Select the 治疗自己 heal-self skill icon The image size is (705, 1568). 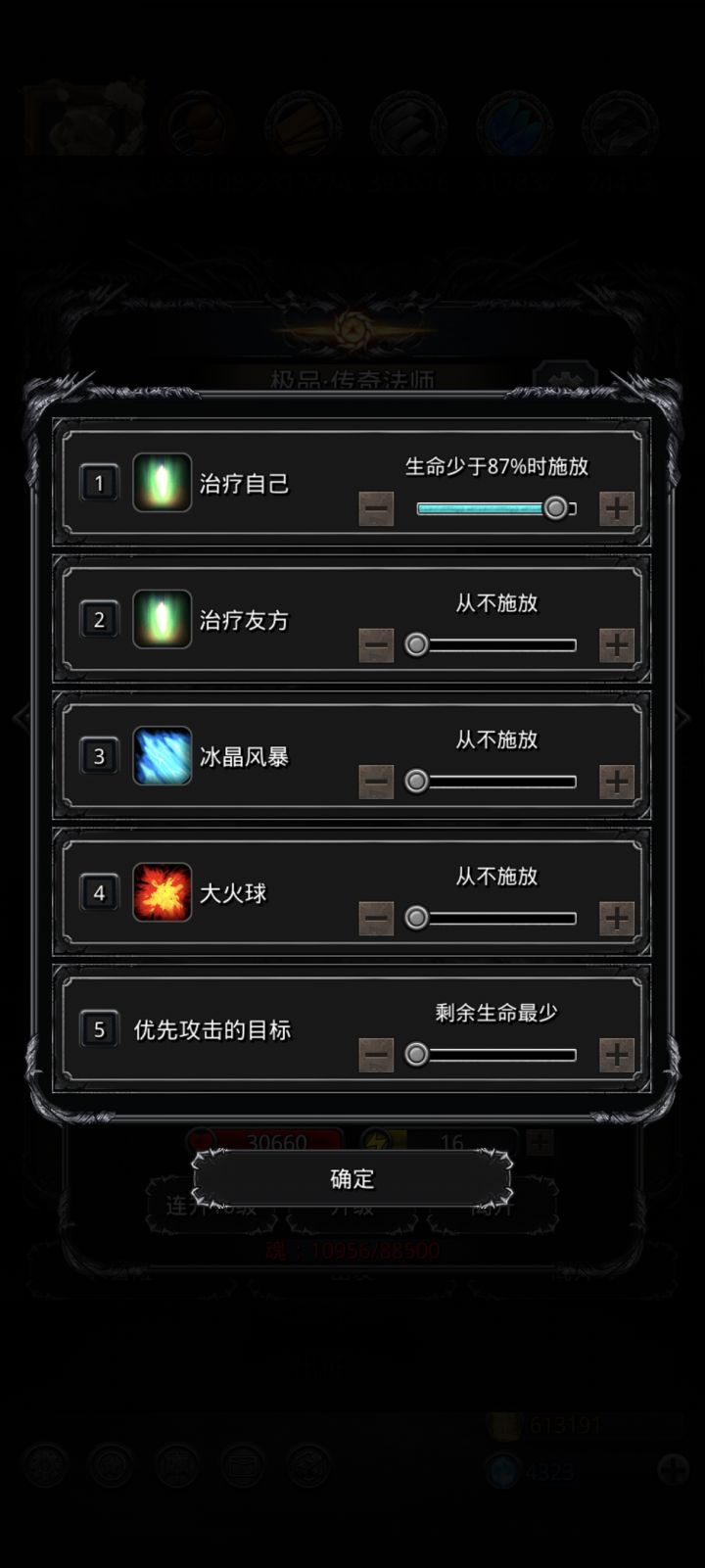[x=163, y=482]
